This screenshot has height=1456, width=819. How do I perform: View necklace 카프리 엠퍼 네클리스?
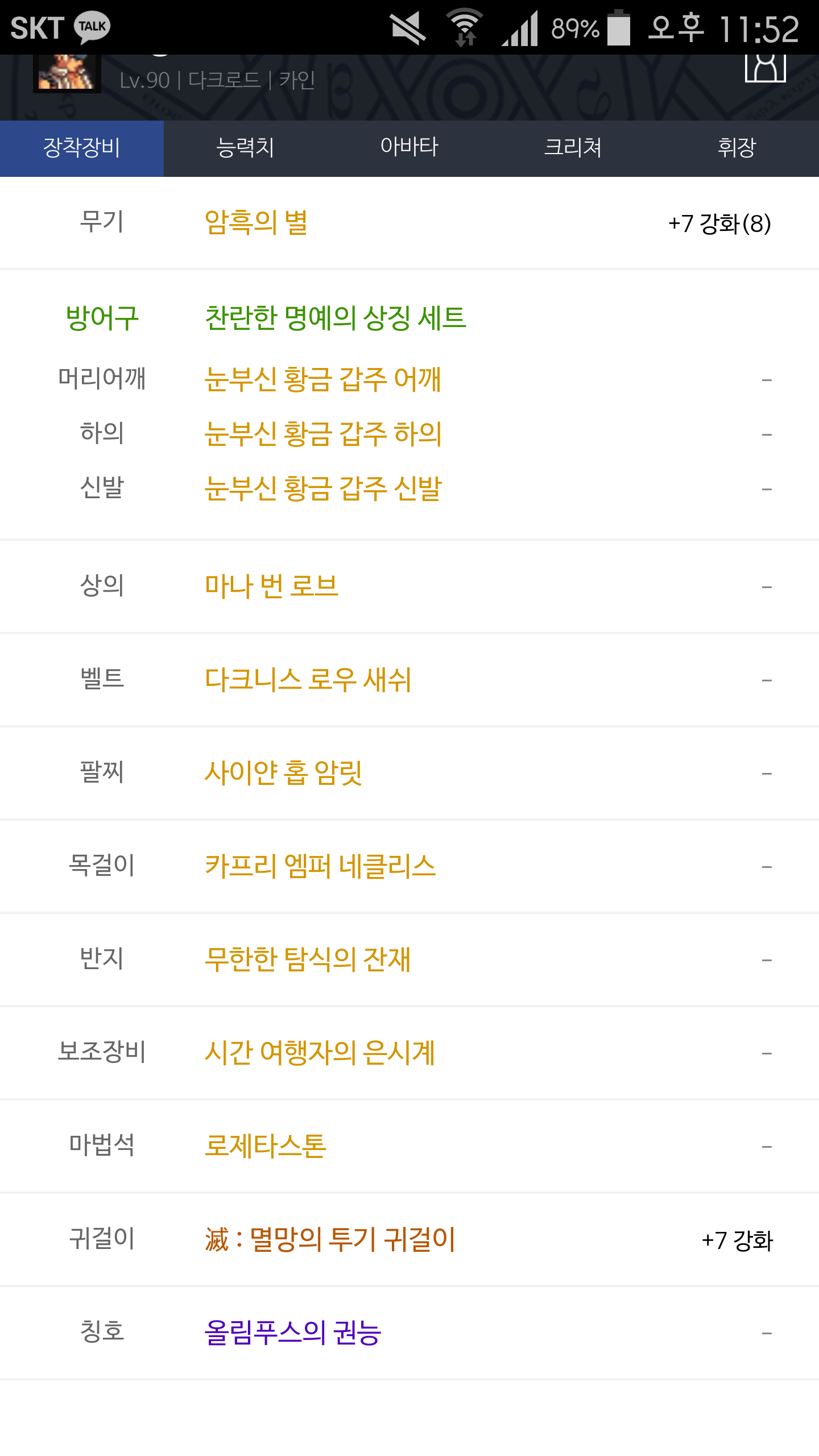(x=320, y=866)
